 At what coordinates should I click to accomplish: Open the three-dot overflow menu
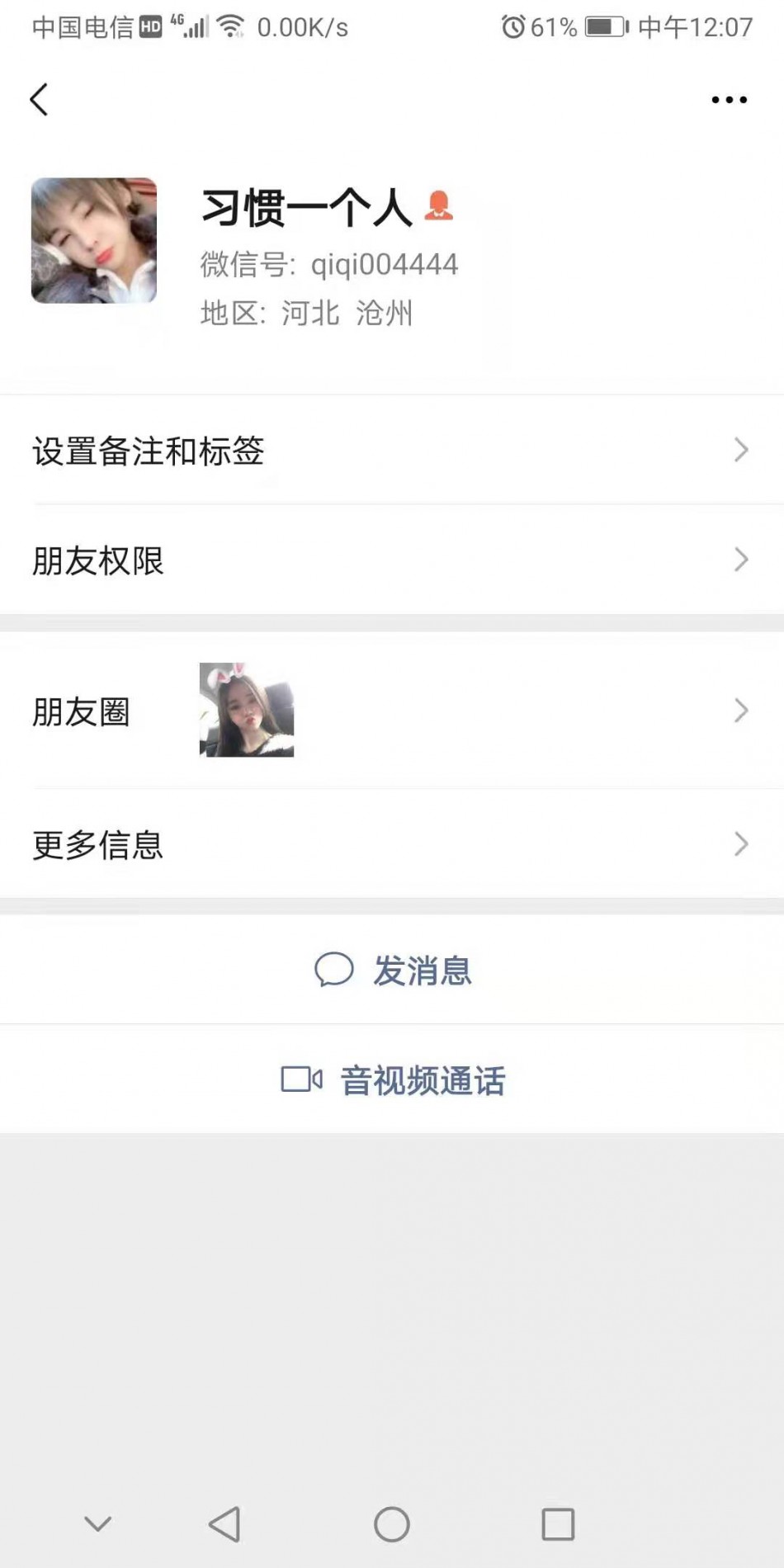pos(729,100)
